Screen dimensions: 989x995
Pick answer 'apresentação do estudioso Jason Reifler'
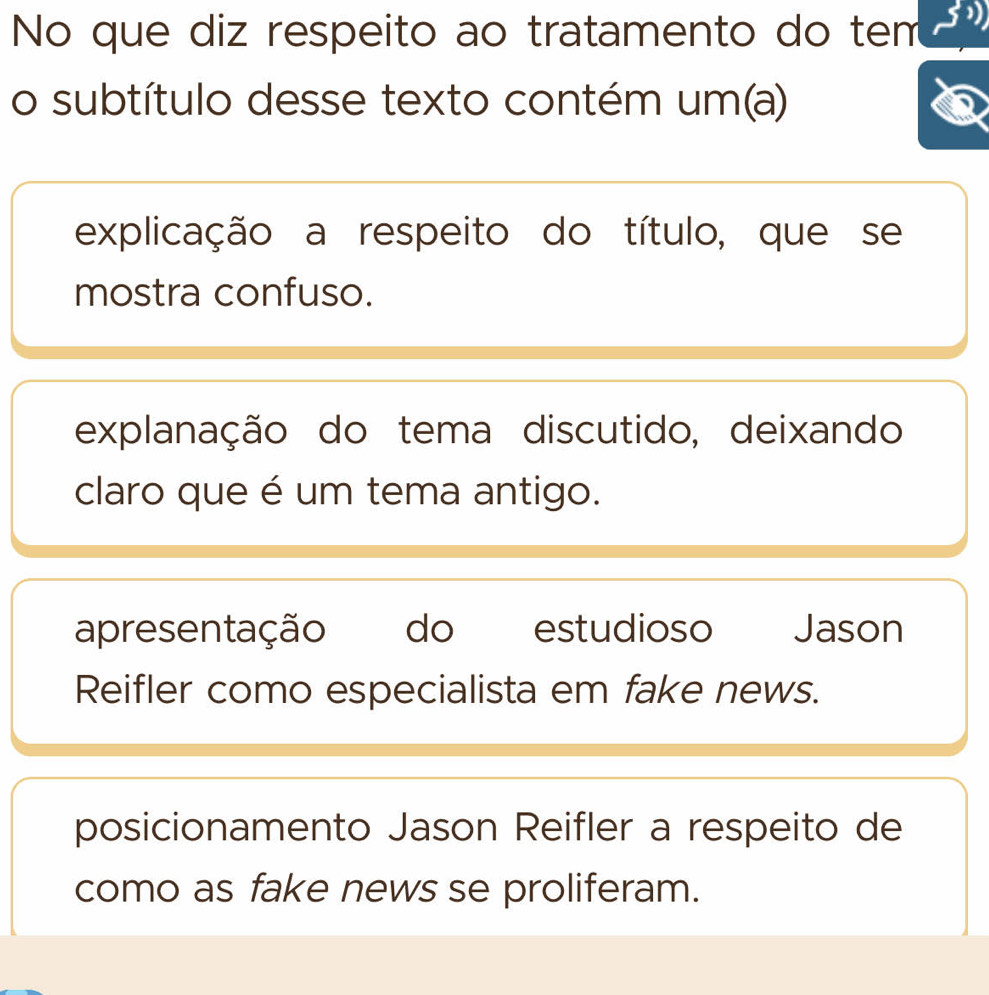[489, 660]
